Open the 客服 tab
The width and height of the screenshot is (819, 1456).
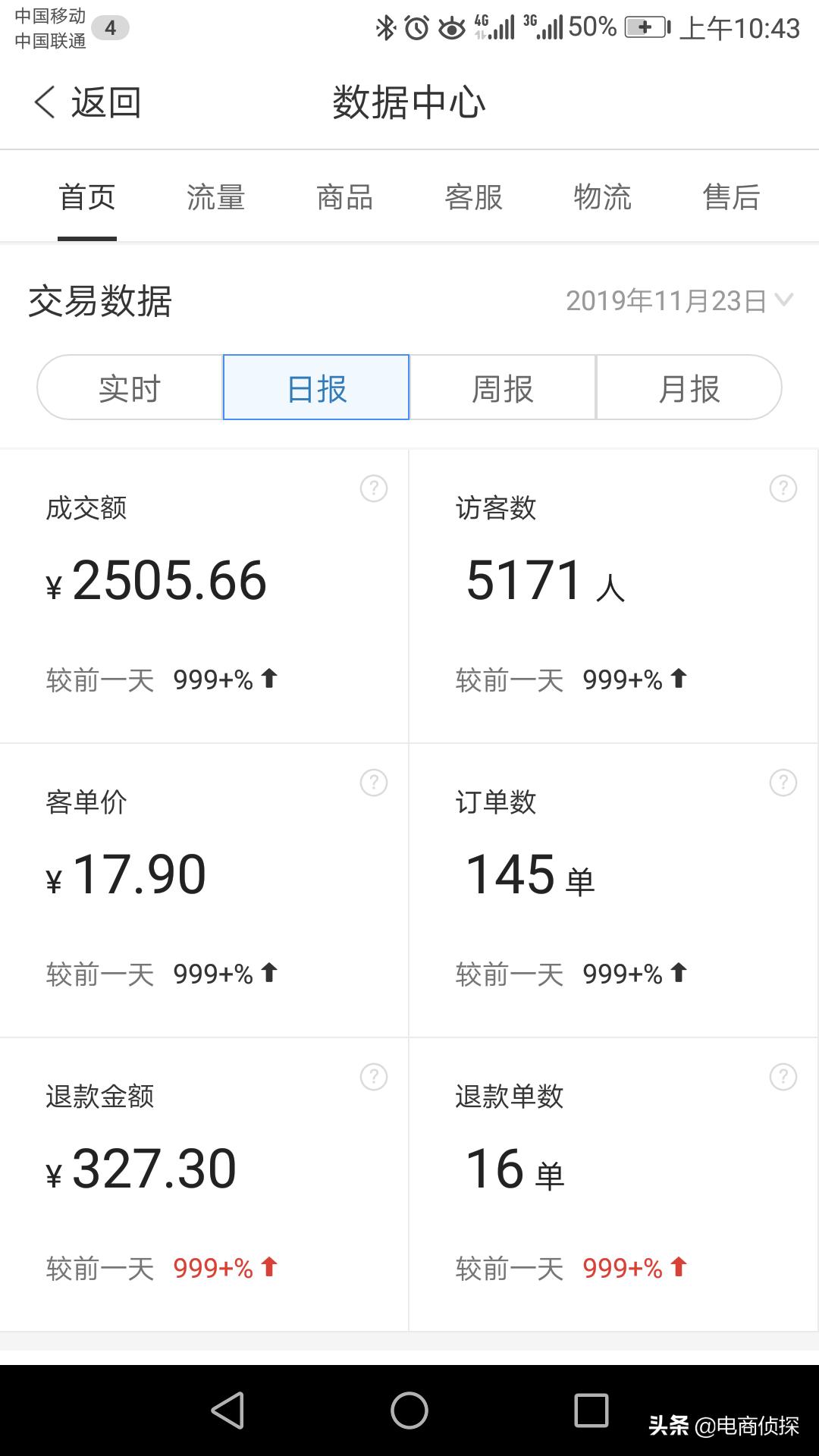(474, 198)
